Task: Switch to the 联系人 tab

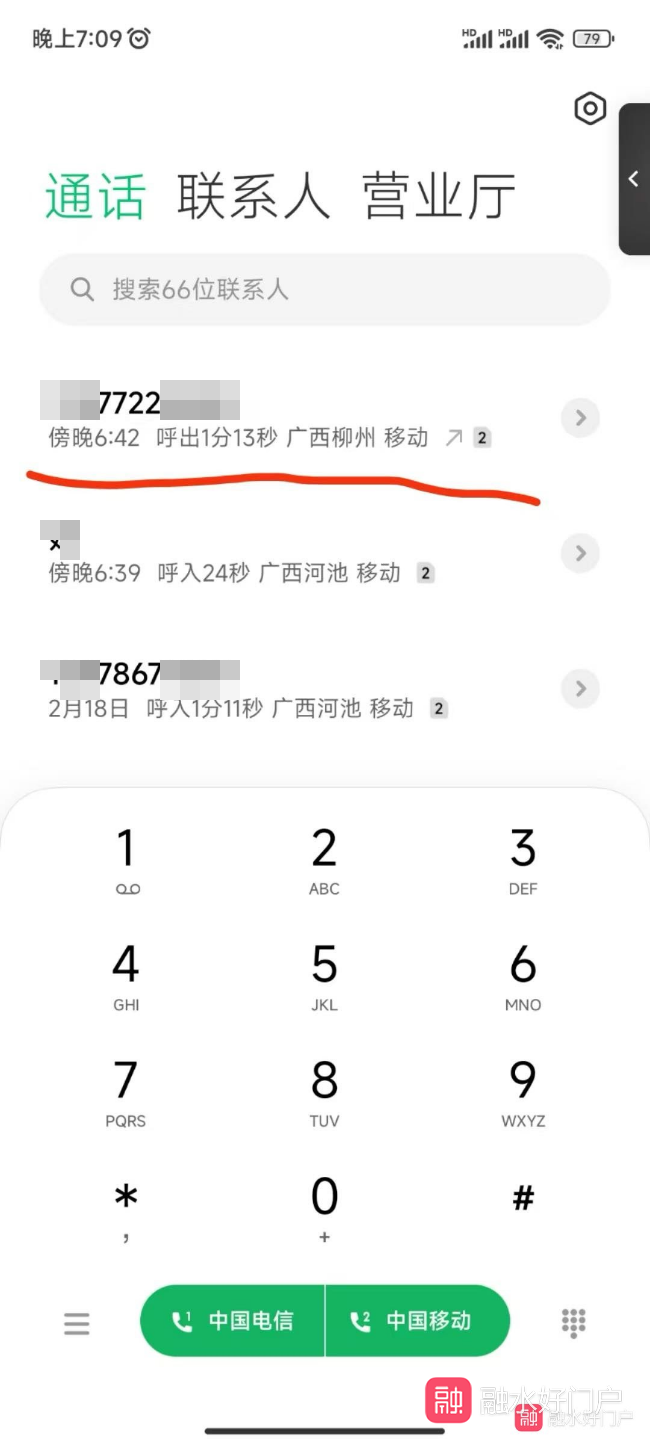Action: [253, 196]
